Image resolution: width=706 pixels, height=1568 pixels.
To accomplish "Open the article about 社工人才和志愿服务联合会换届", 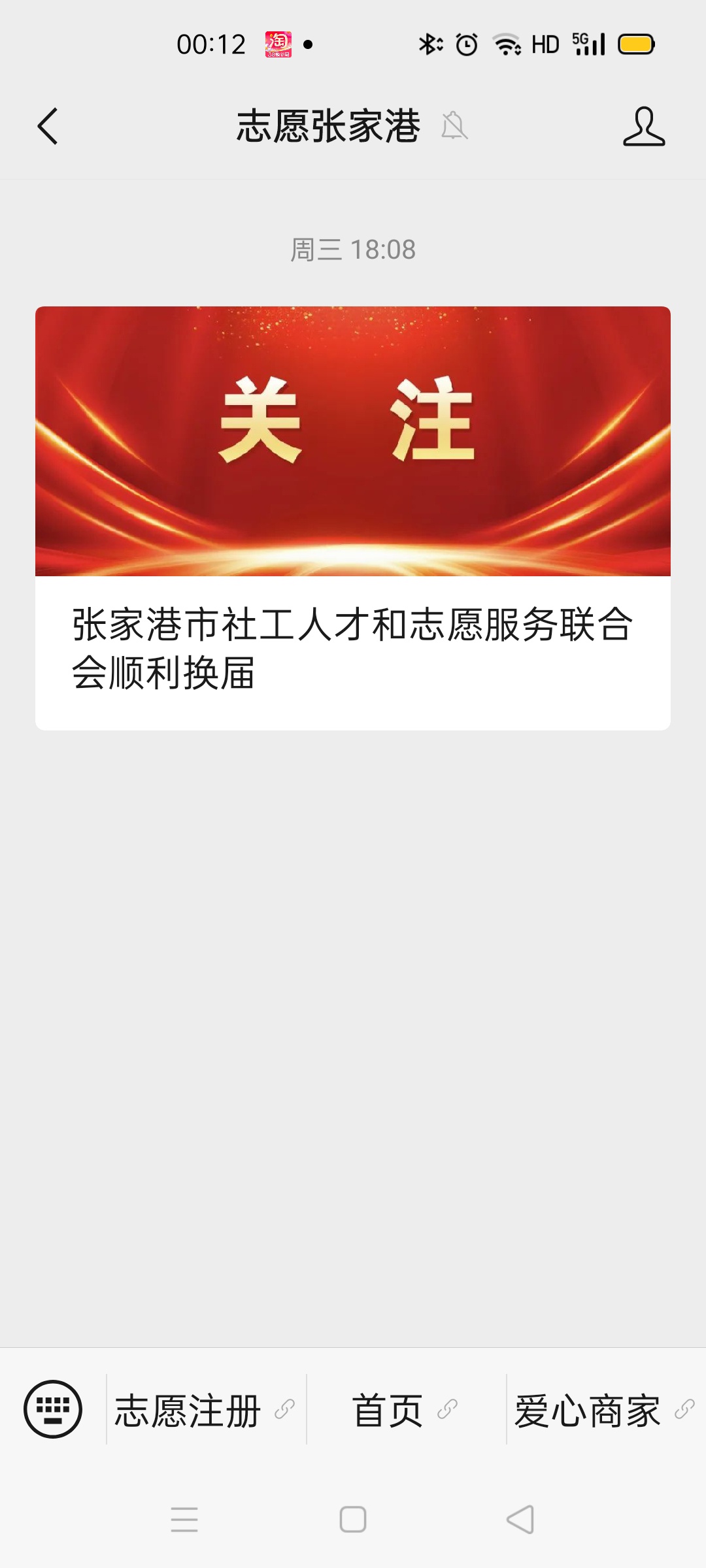I will (353, 517).
